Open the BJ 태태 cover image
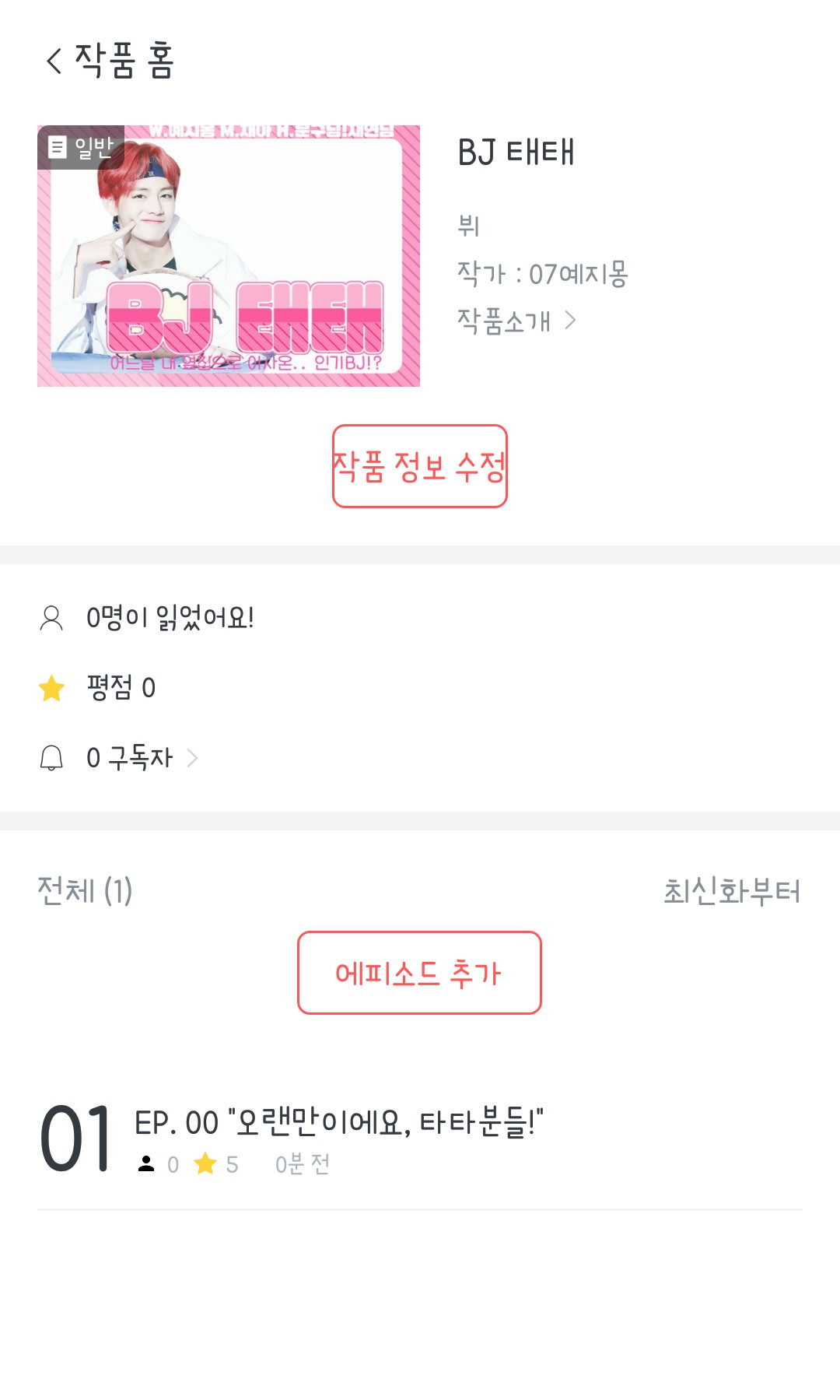This screenshot has width=840, height=1400. (x=229, y=256)
